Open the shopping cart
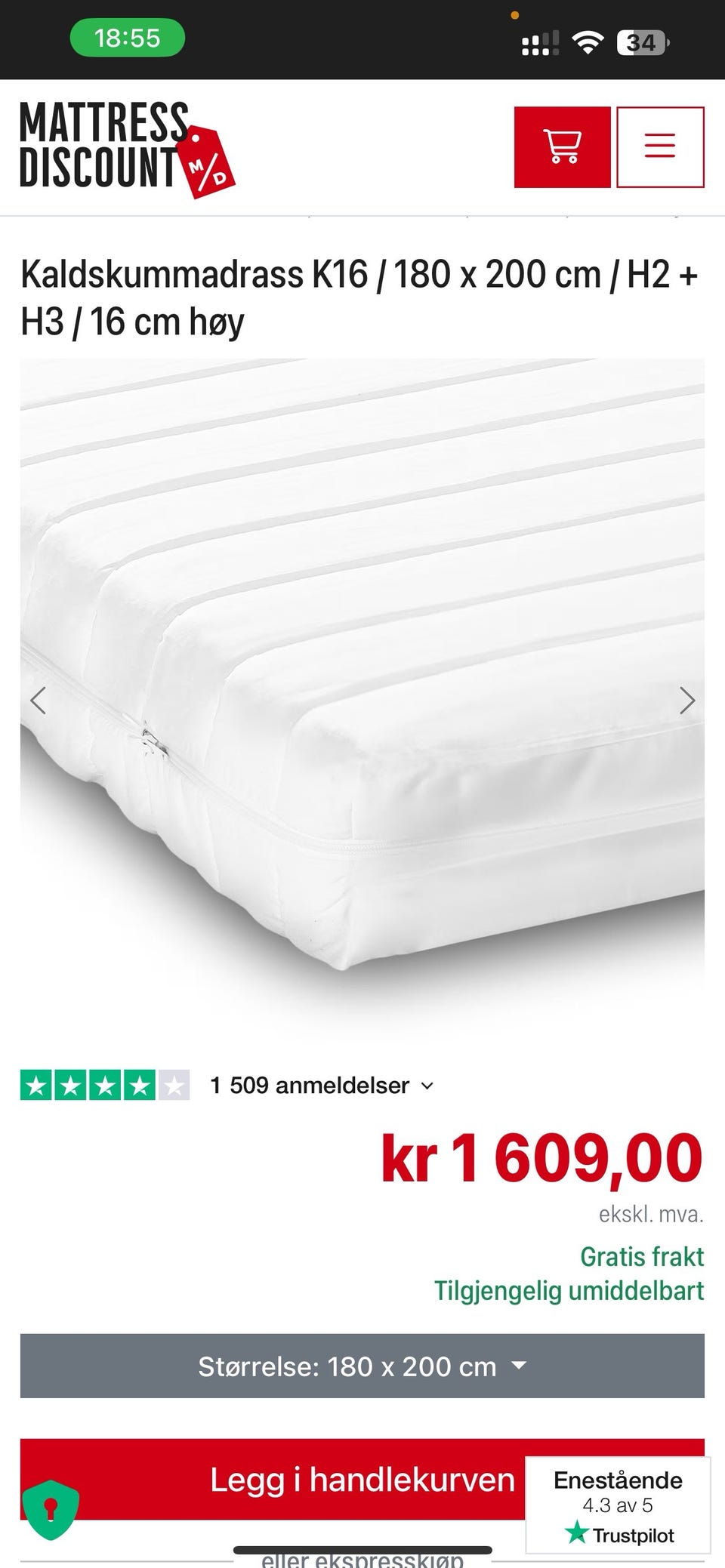 562,145
